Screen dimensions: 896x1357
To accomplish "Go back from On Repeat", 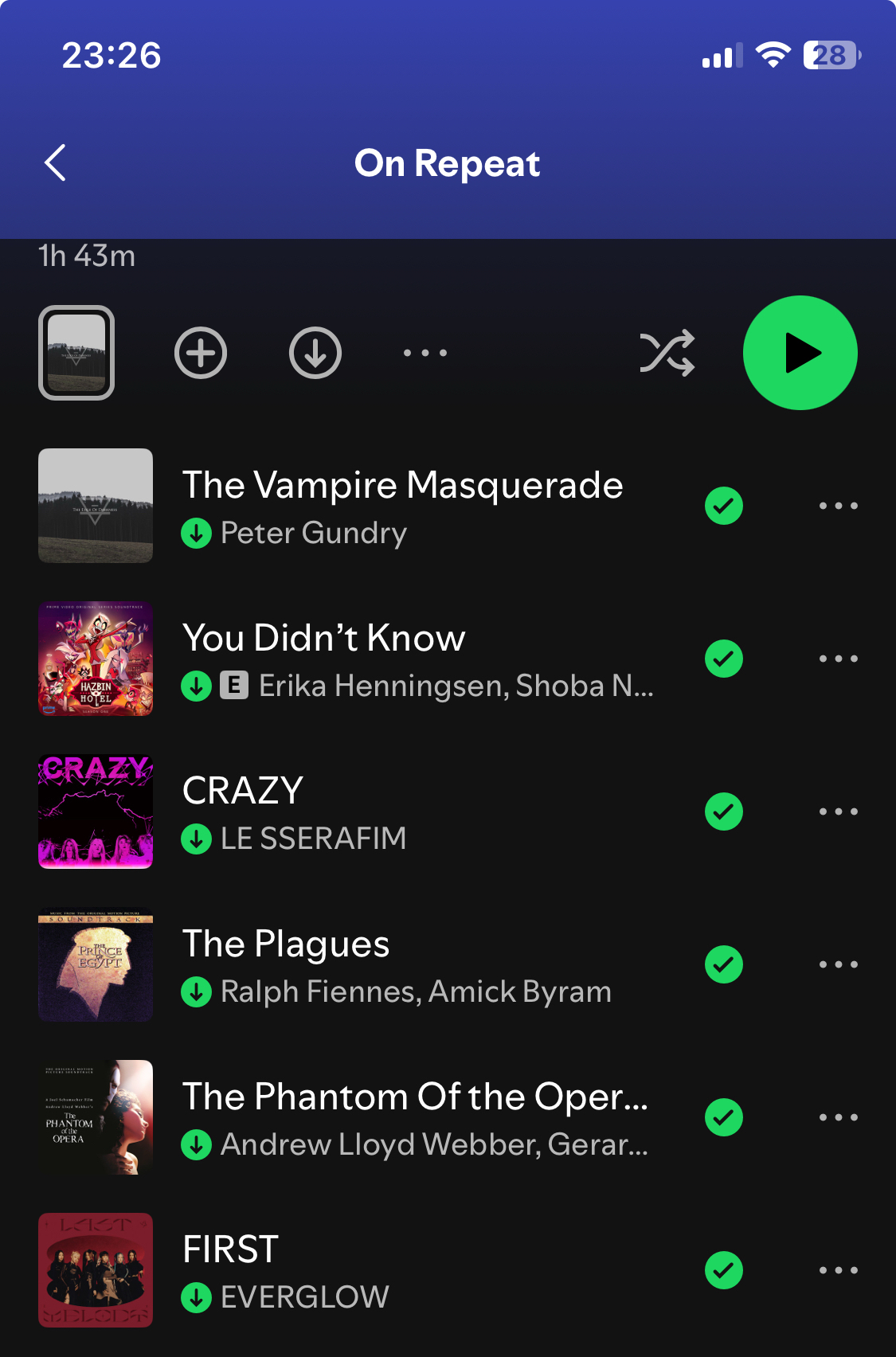I will click(x=55, y=163).
